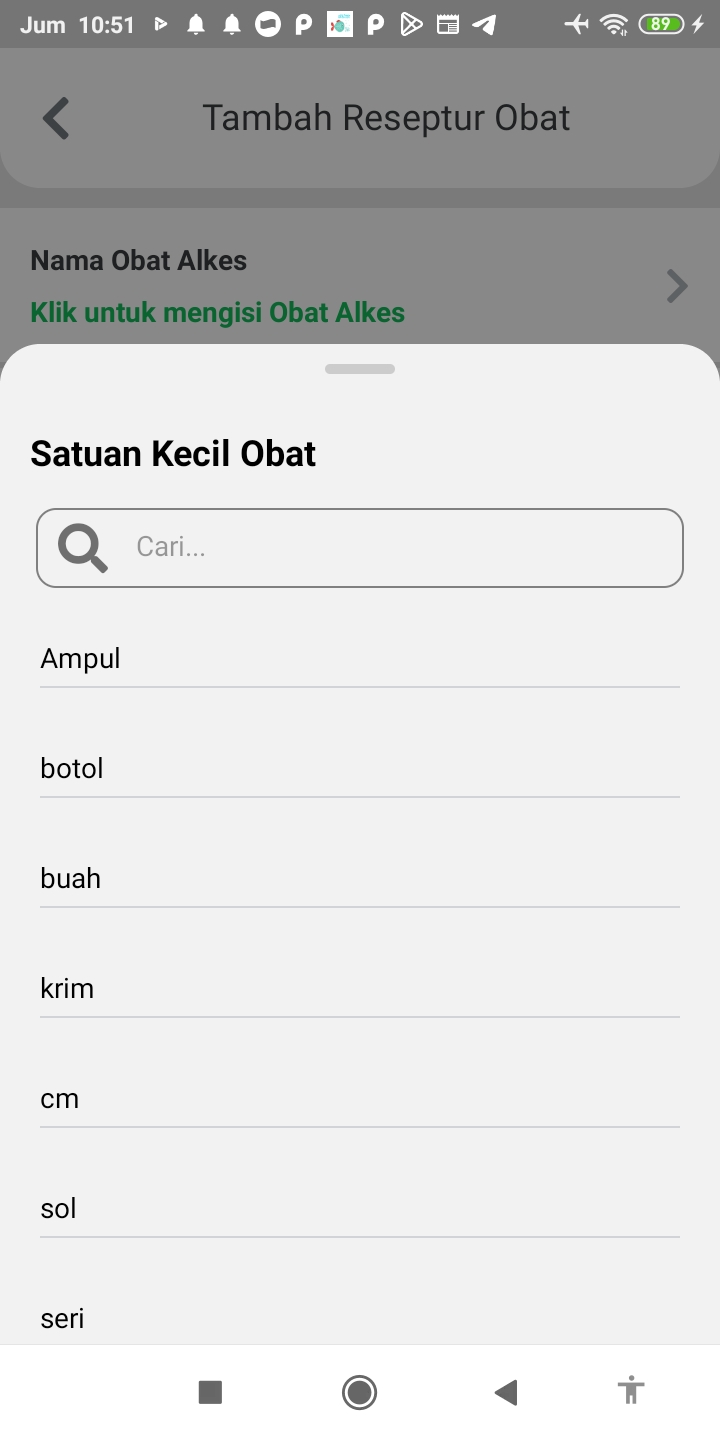Select Ampul from the unit list
Image resolution: width=720 pixels, height=1440 pixels.
pos(360,659)
